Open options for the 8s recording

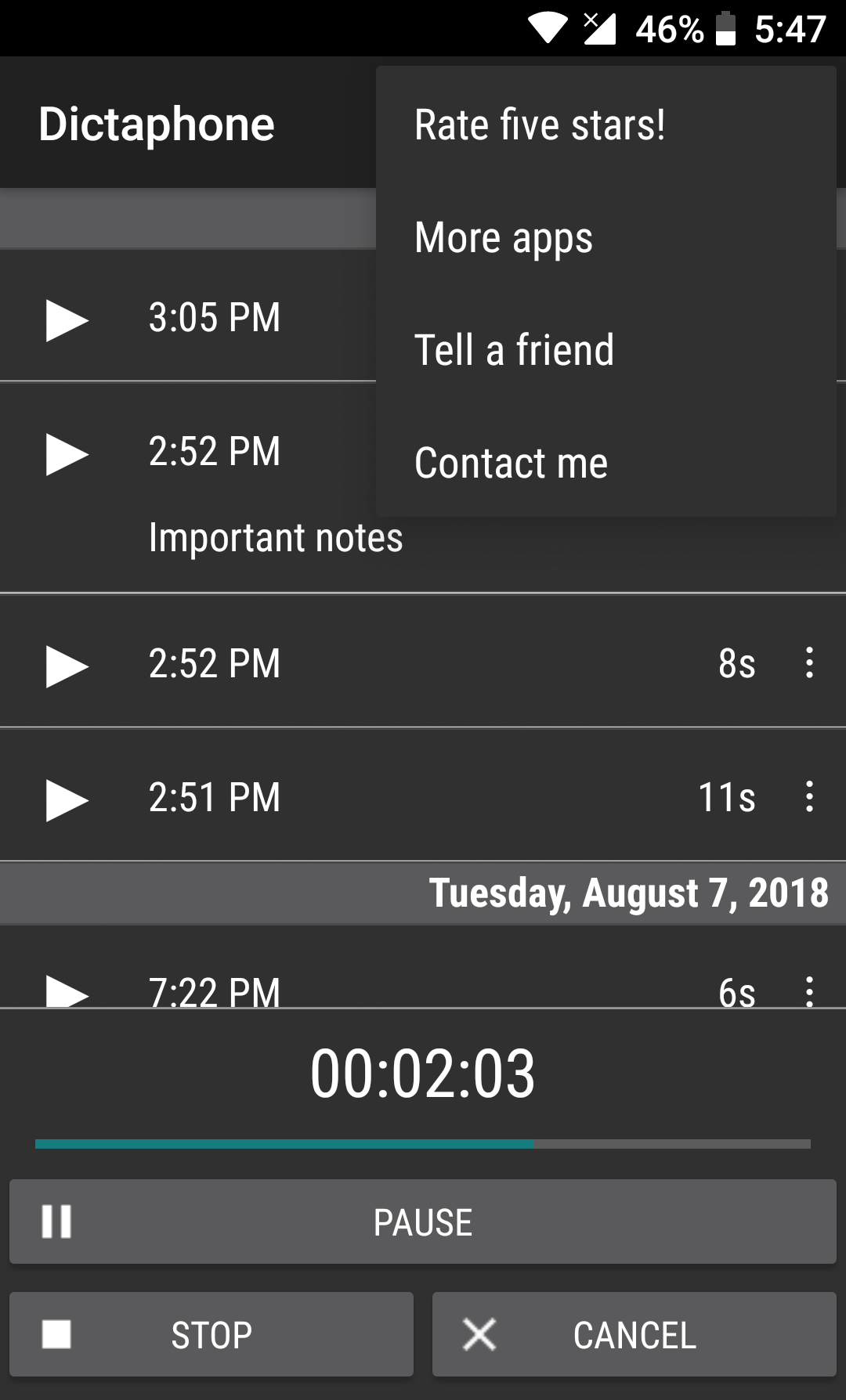(809, 662)
